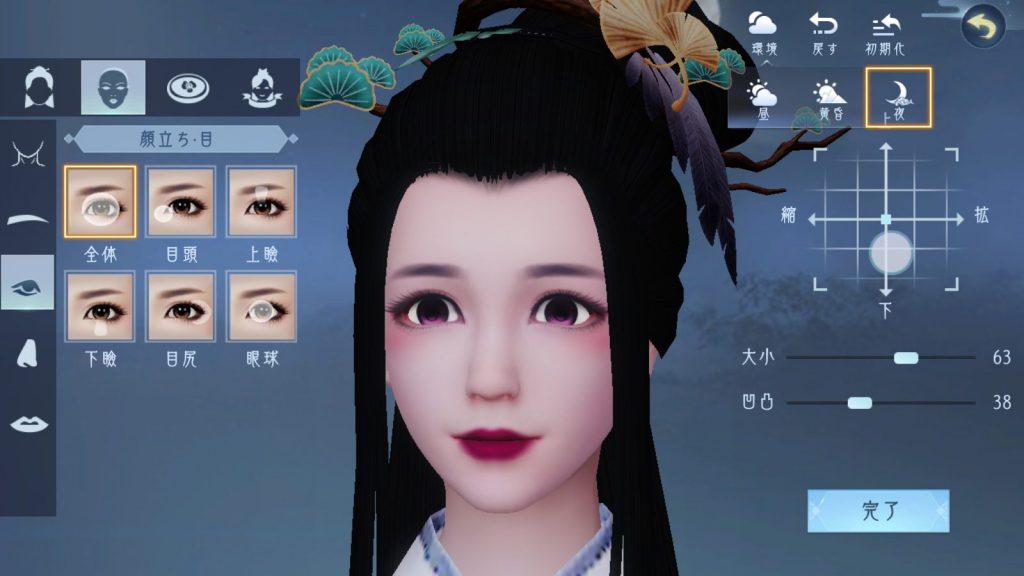Viewport: 1024px width, 576px height.
Task: Tap the 大小 size slider
Action: coord(880,357)
